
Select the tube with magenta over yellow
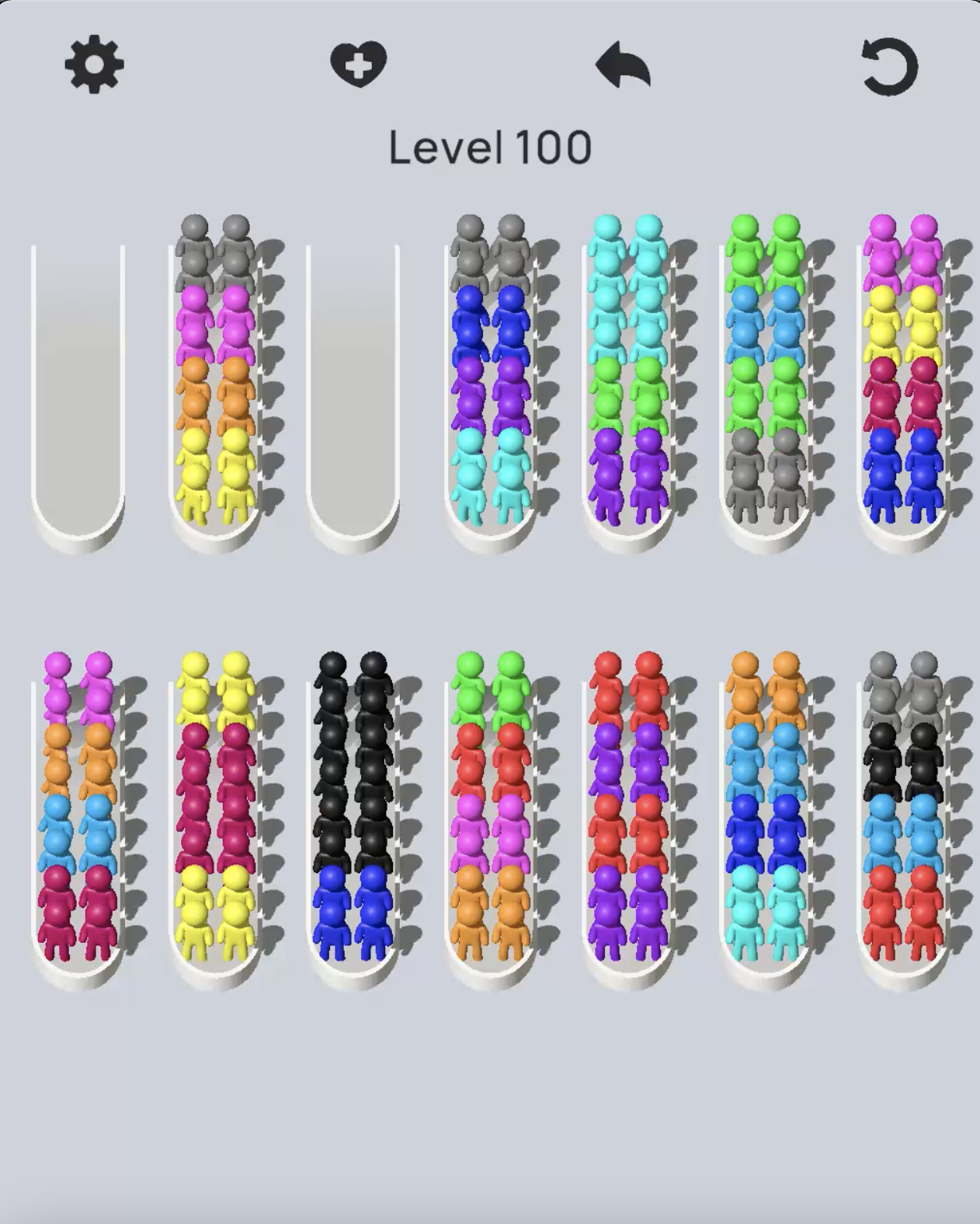pos(903,381)
